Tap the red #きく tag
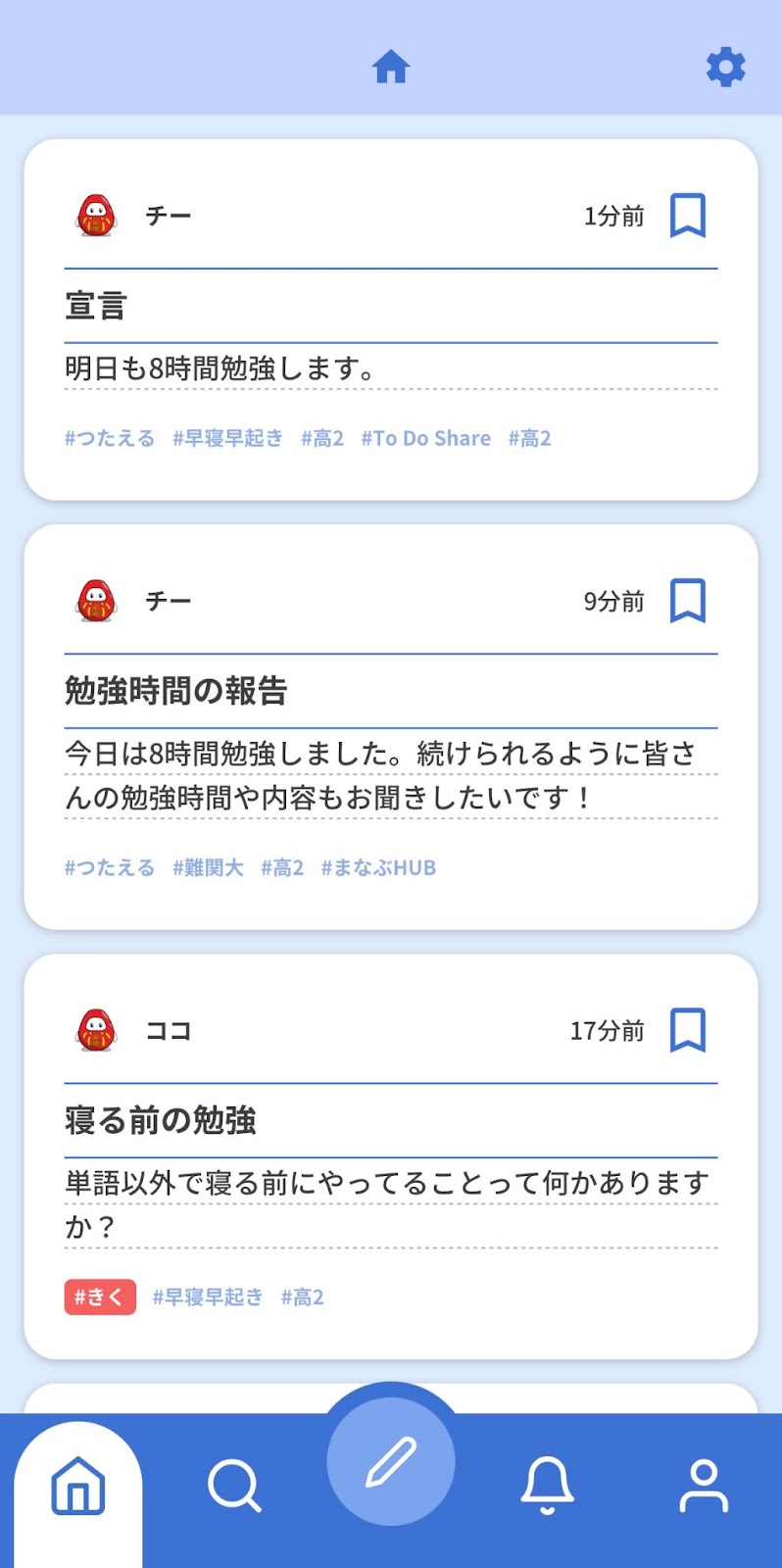 point(100,1297)
